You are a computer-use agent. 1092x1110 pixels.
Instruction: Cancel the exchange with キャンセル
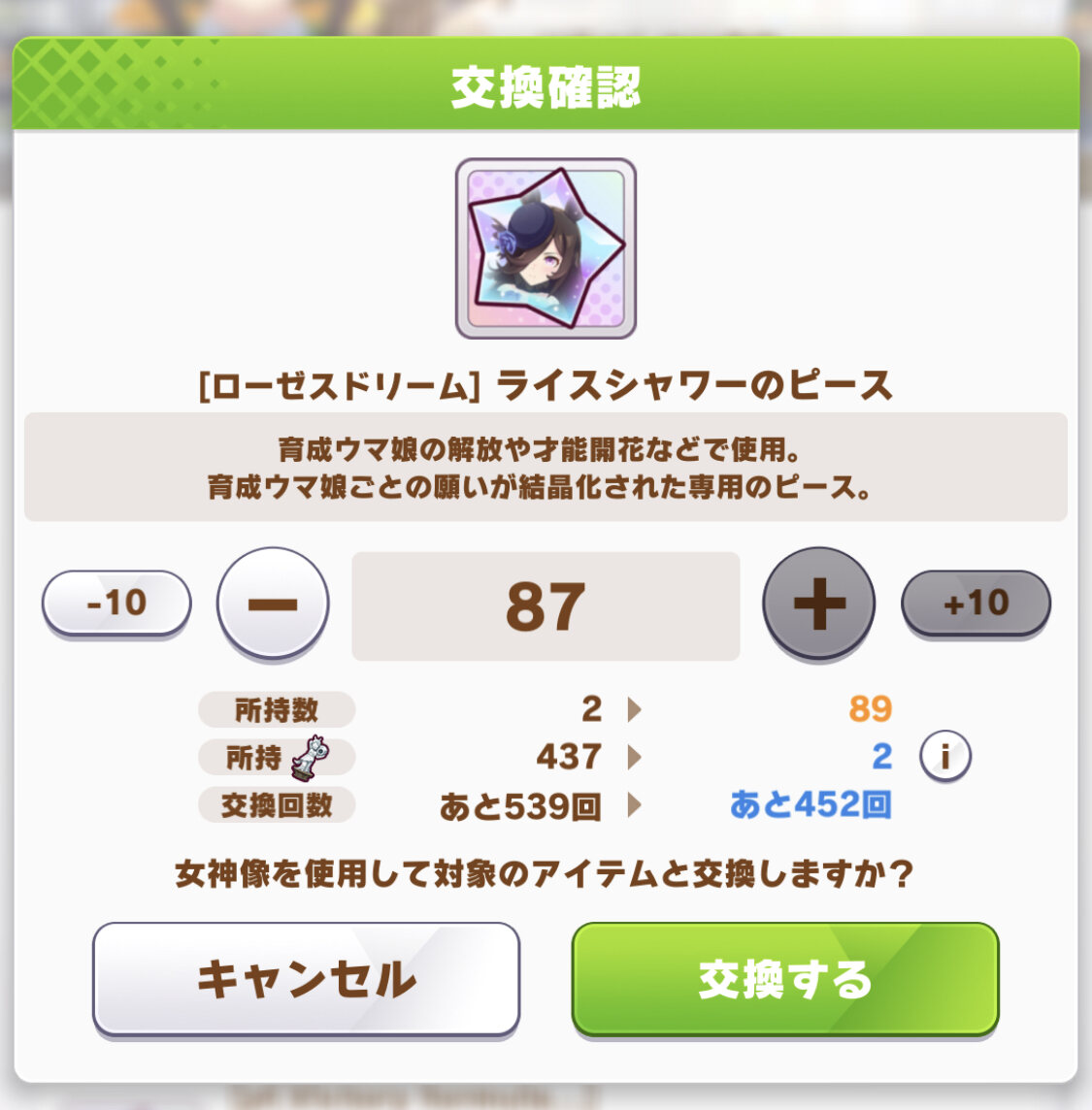[307, 978]
